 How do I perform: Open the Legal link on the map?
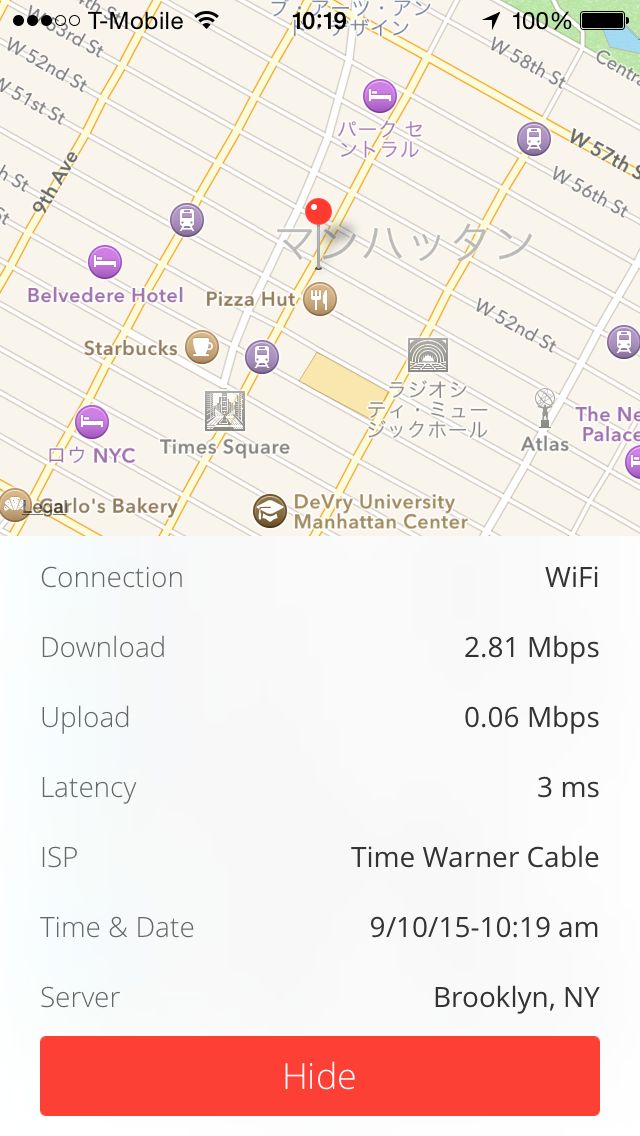(x=45, y=507)
